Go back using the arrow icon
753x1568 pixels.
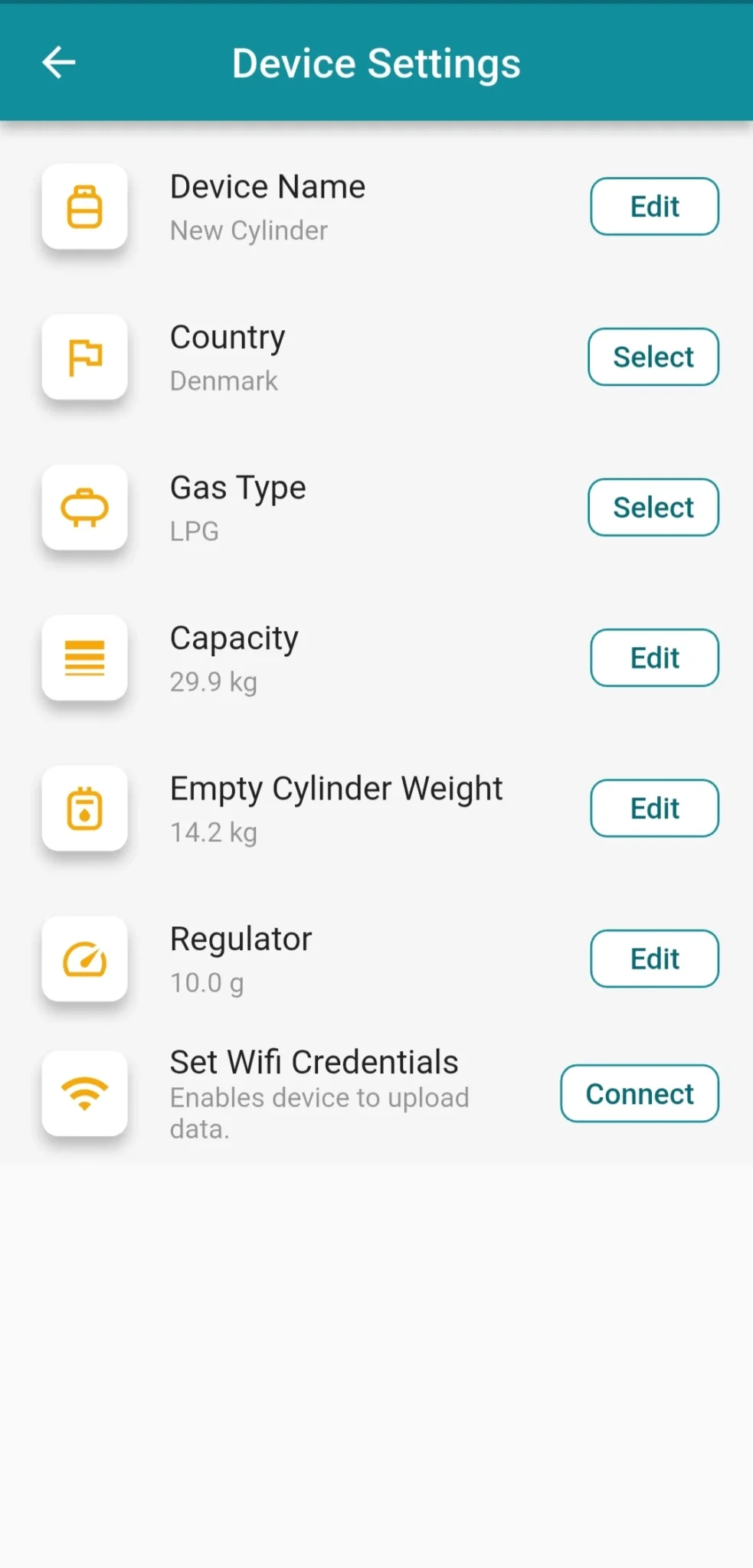(x=58, y=63)
